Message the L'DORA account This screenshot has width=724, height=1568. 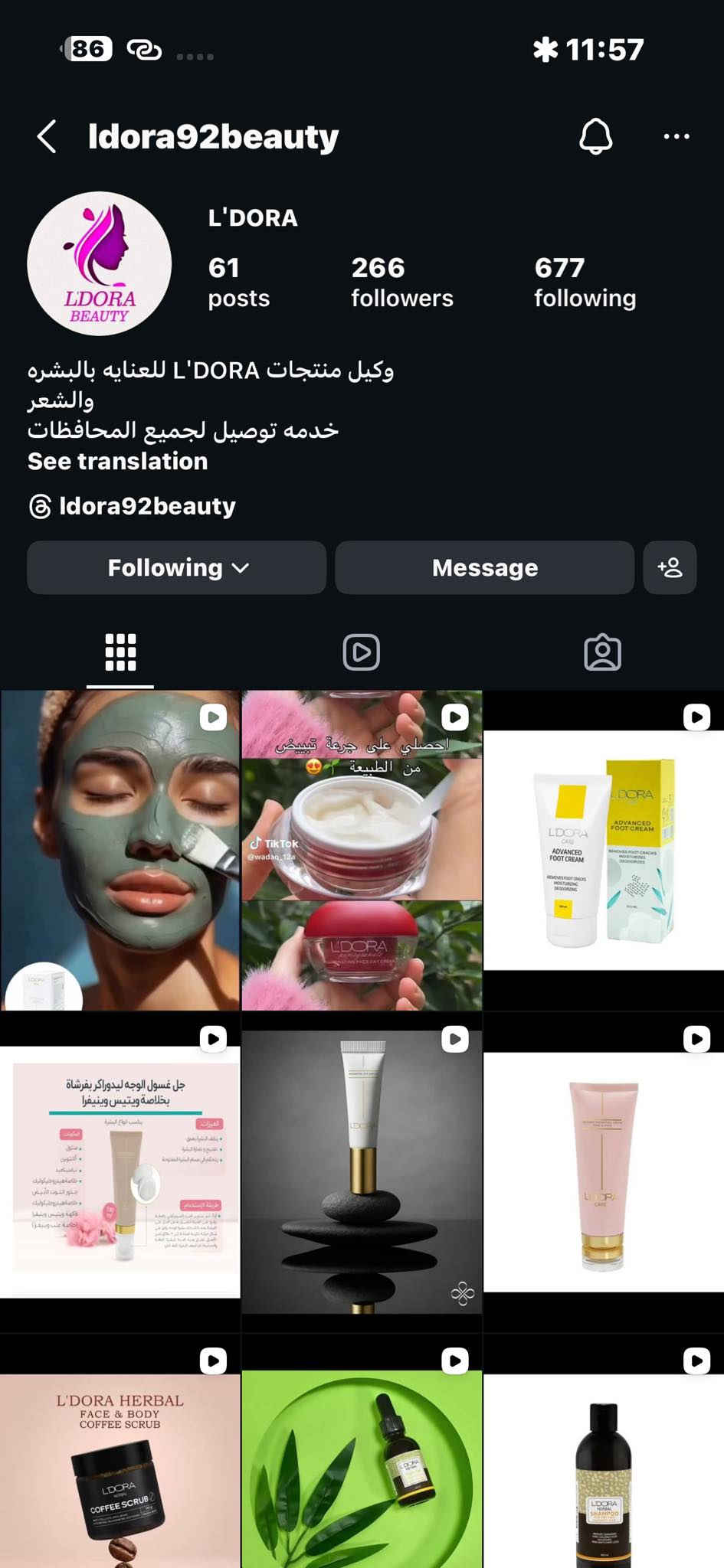click(x=484, y=567)
